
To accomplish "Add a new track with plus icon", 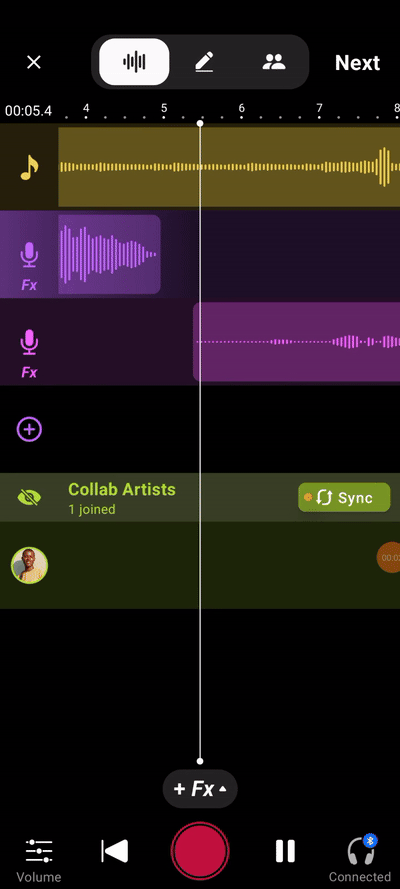I will point(29,429).
